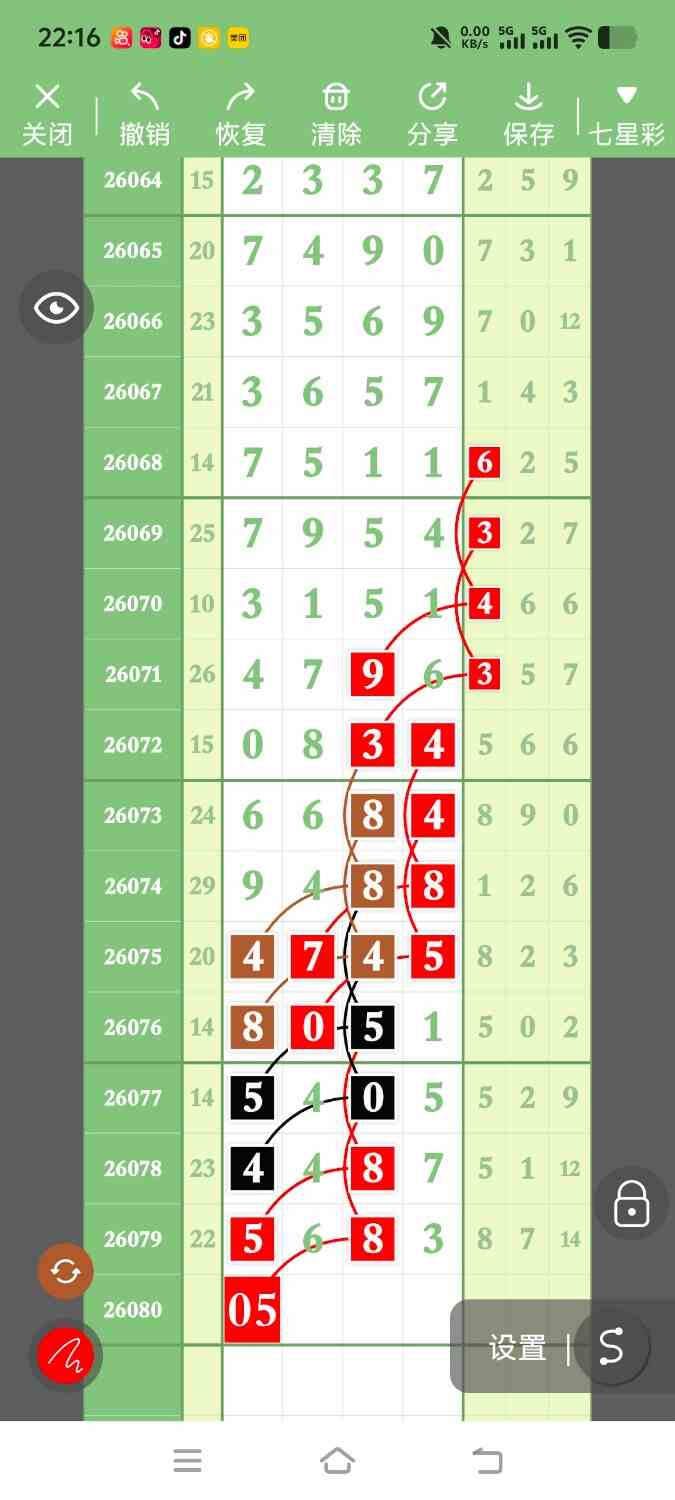Tap the brown refresh circle button
The width and height of the screenshot is (675, 1500).
click(x=65, y=1272)
